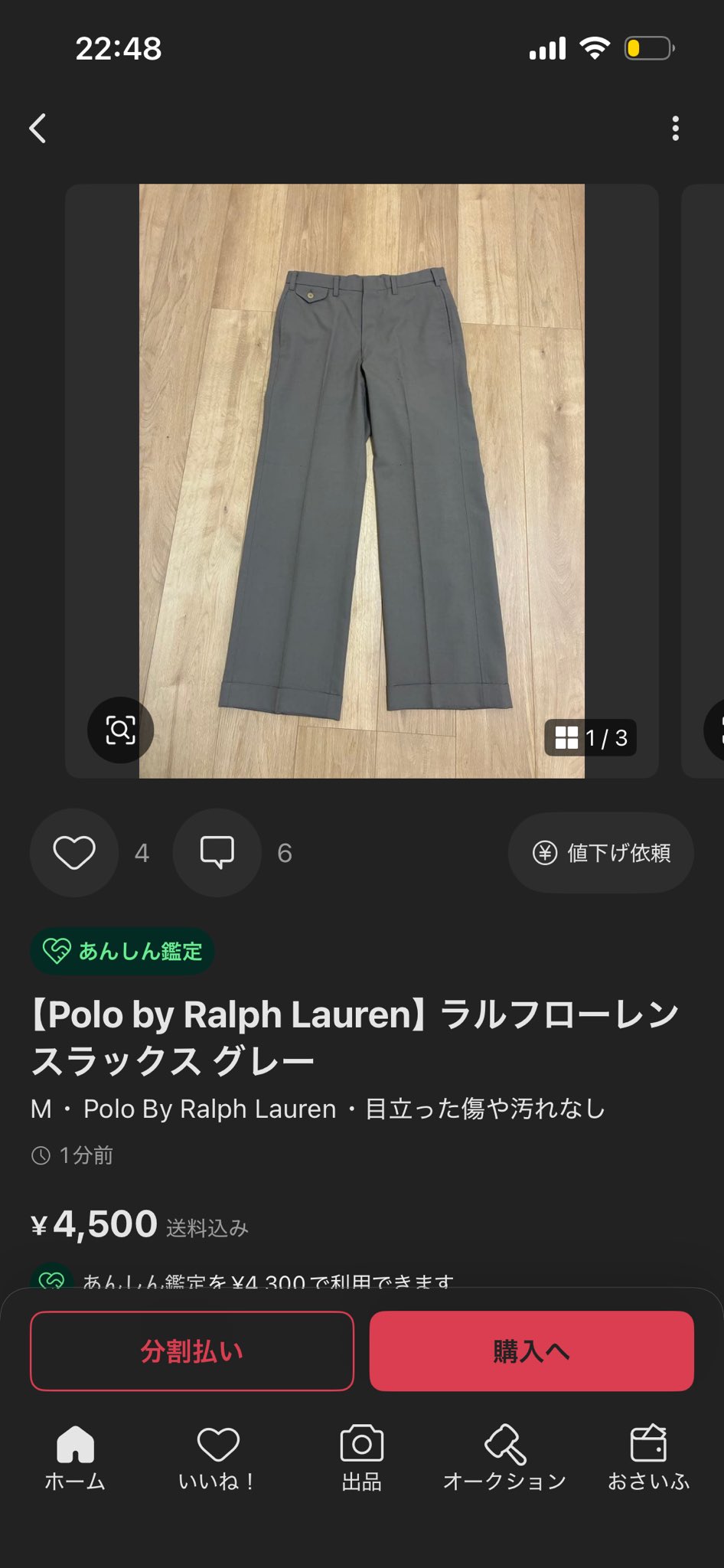Choose 分割払い installment payment
The height and width of the screenshot is (1568, 724).
click(192, 1351)
